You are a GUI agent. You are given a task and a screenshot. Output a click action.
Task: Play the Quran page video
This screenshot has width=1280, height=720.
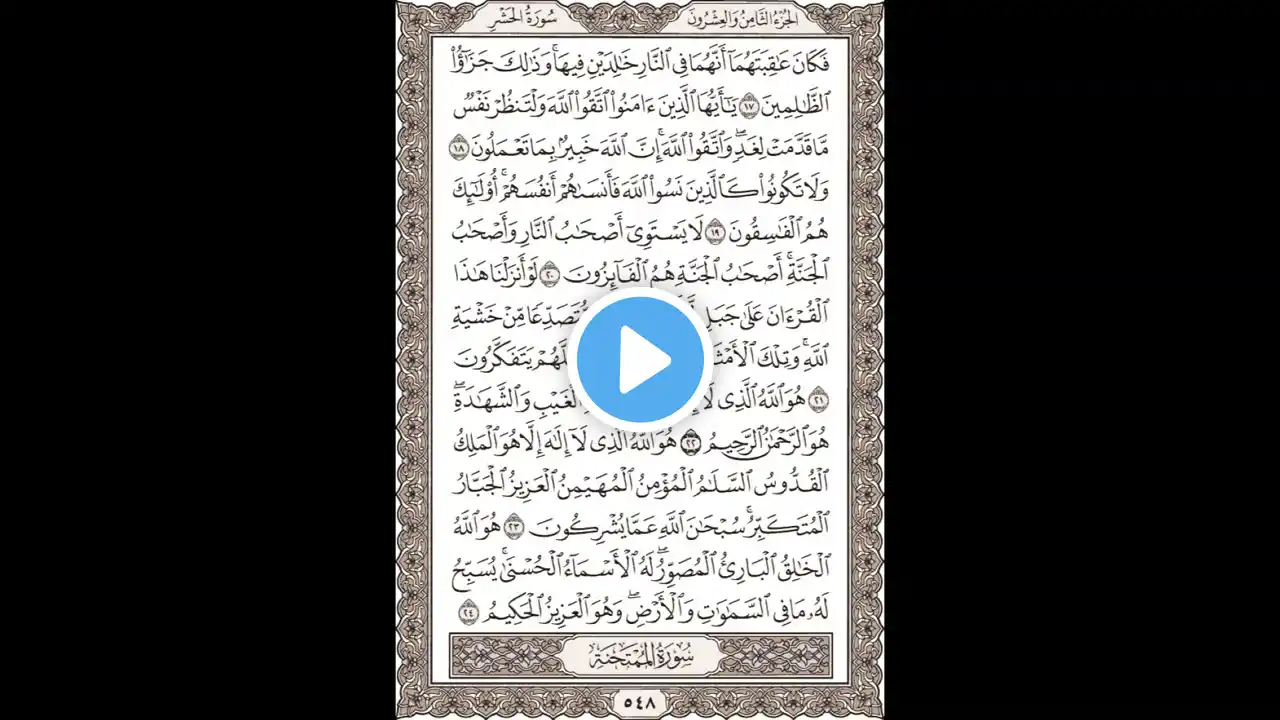tap(640, 359)
